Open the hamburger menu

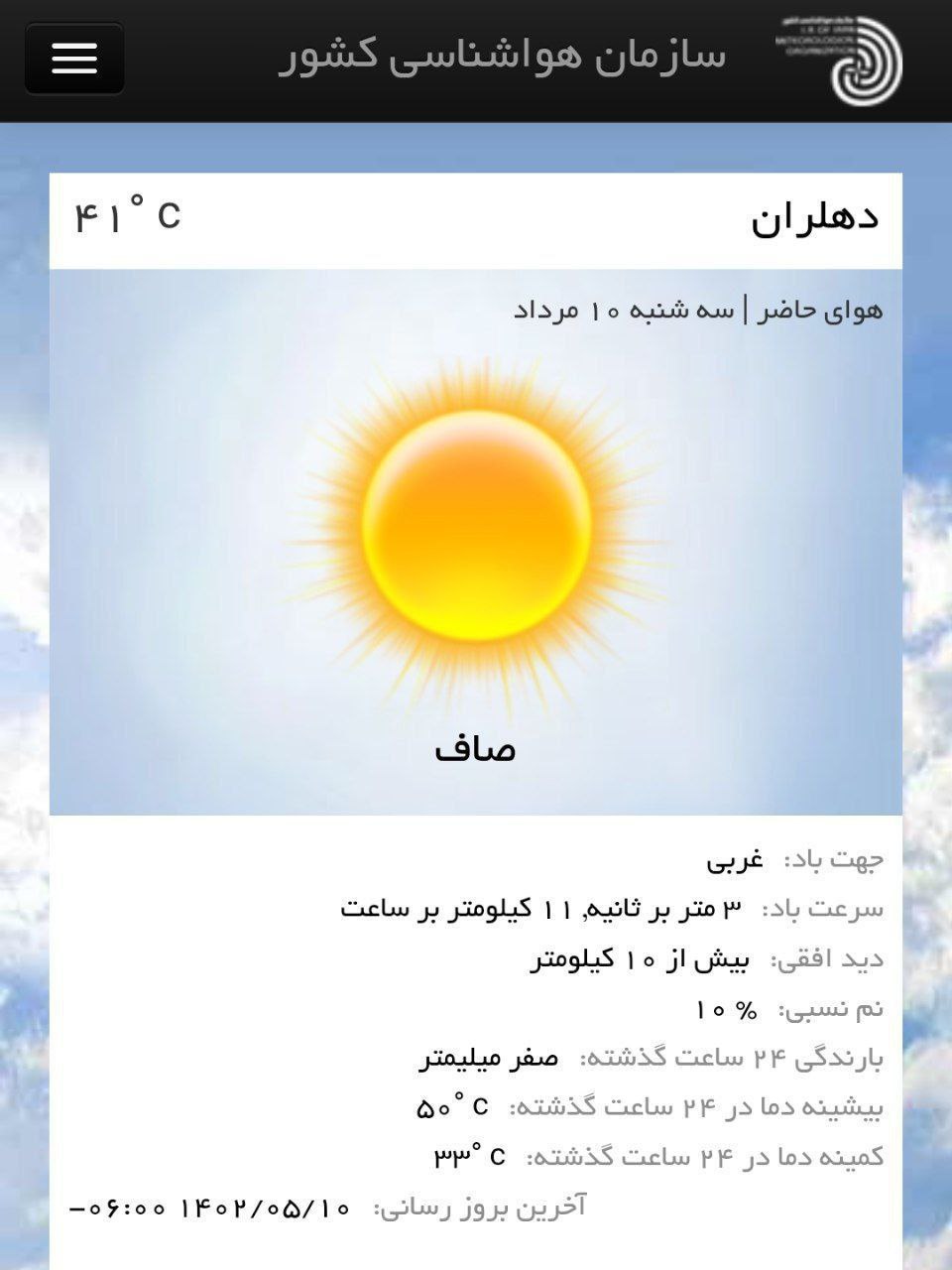point(74,59)
